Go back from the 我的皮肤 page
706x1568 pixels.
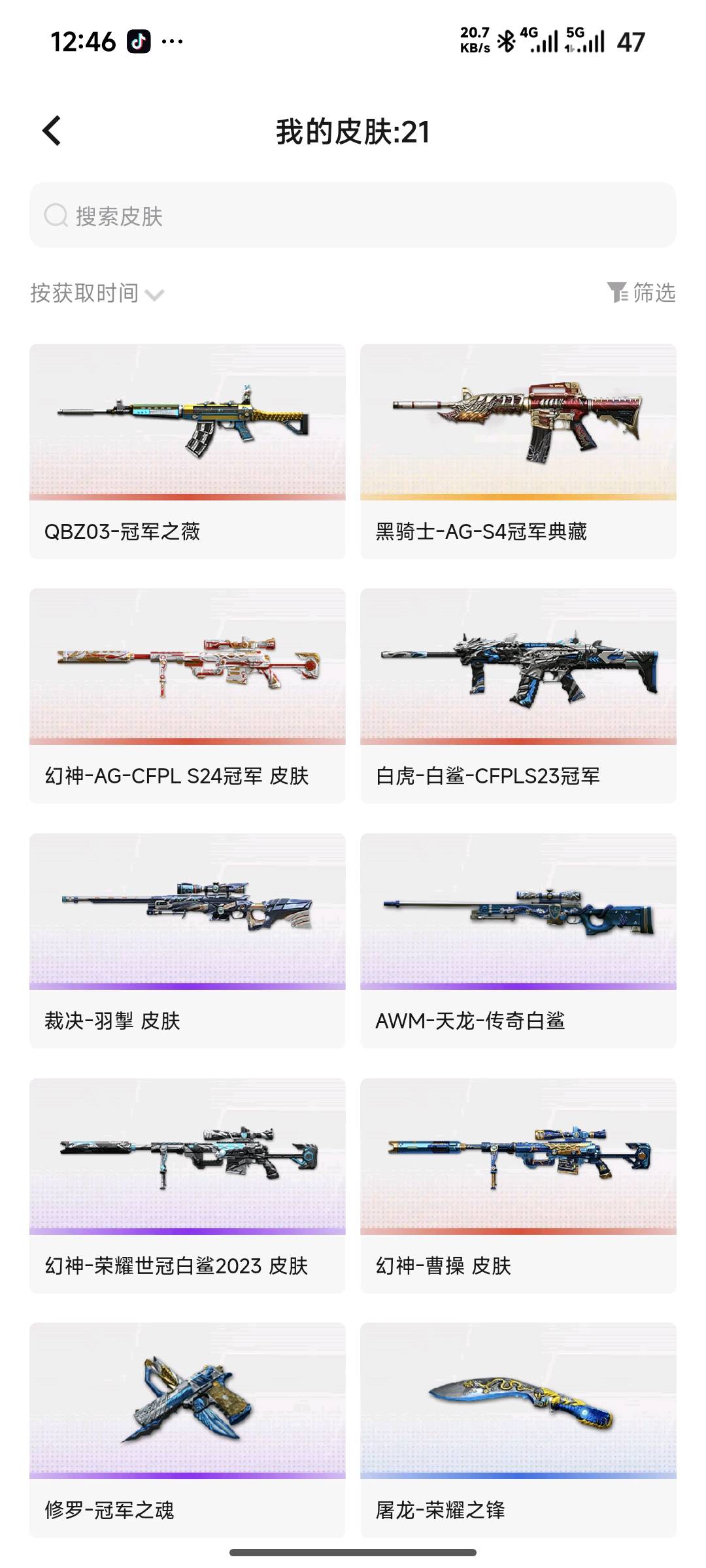click(52, 131)
